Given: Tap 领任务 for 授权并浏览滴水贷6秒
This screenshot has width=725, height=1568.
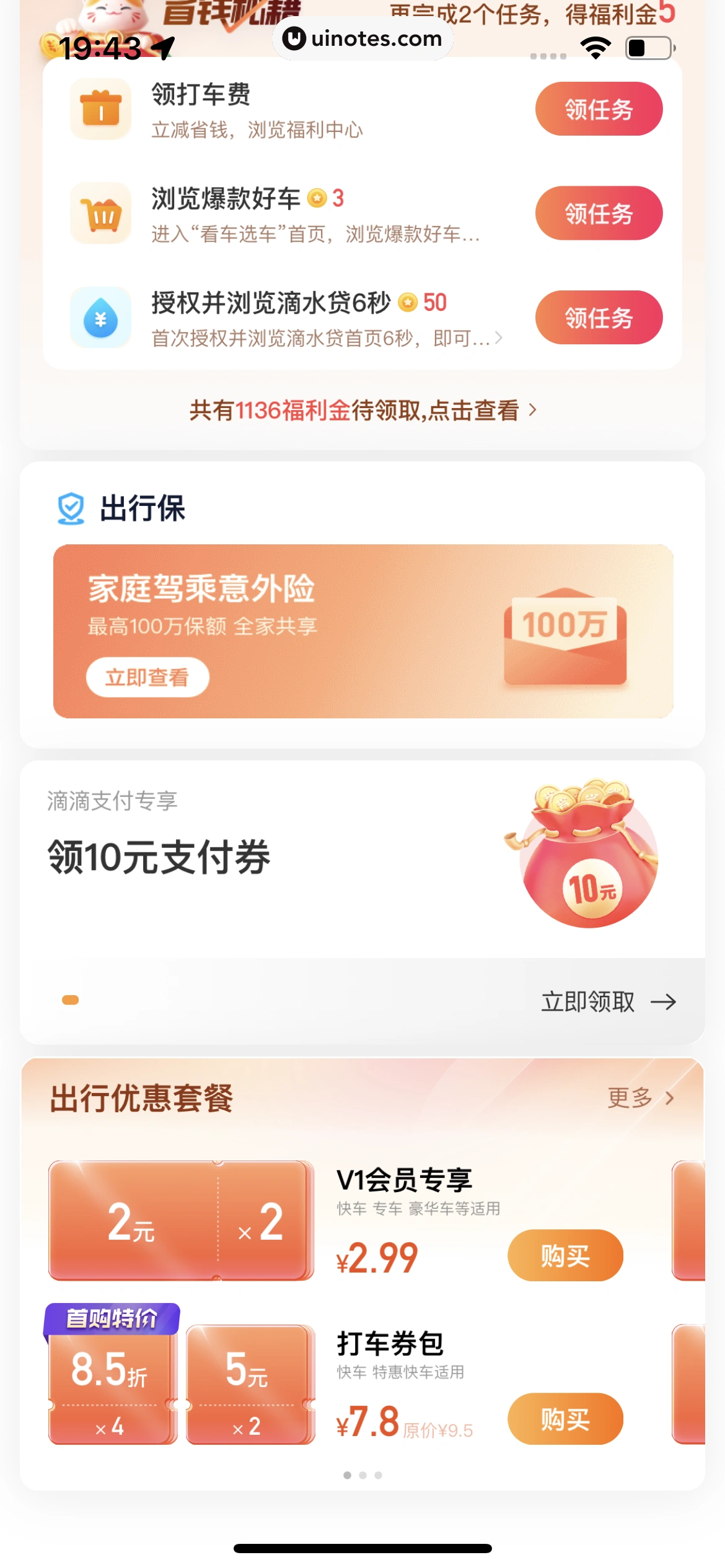Looking at the screenshot, I should [x=599, y=318].
